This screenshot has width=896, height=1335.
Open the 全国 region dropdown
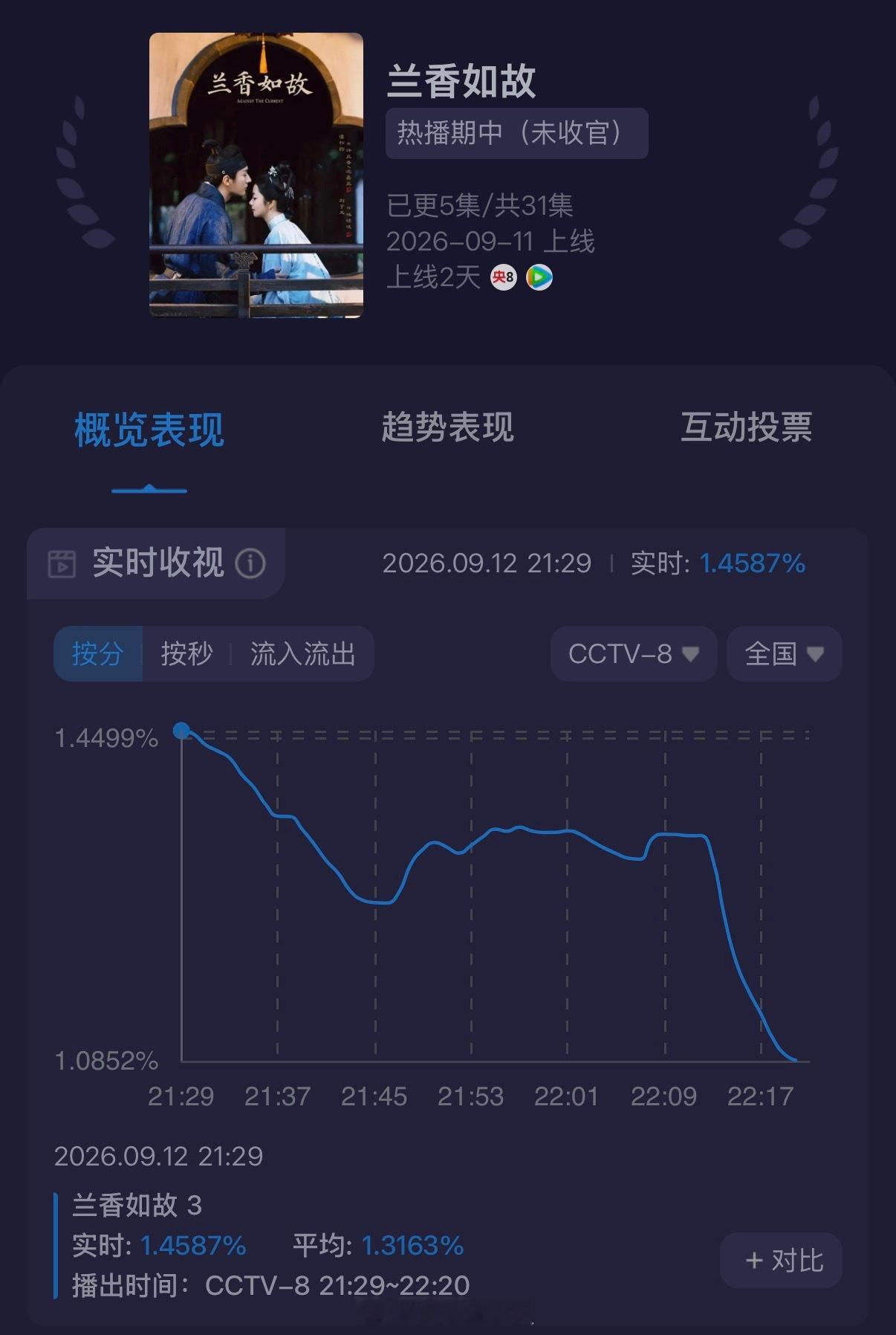[784, 654]
